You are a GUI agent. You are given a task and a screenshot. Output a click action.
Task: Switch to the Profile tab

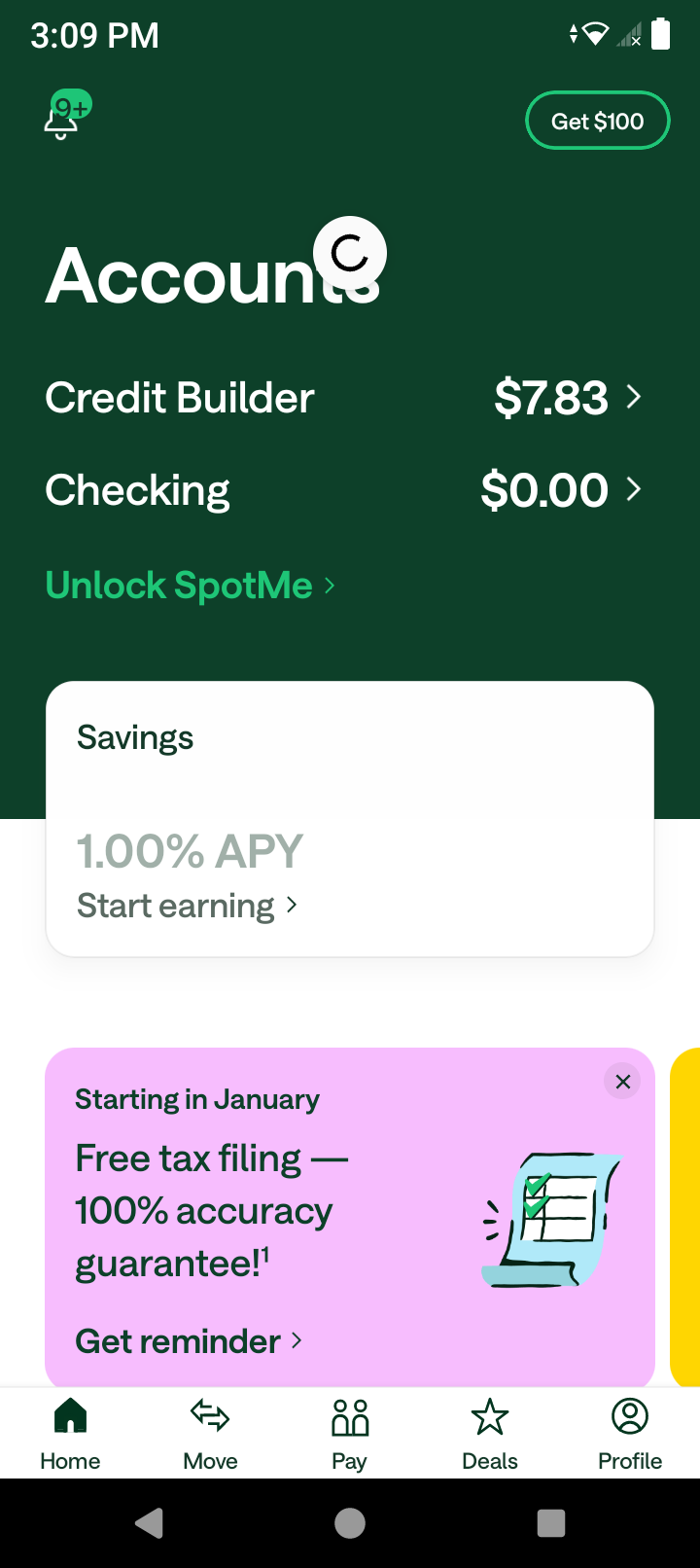(x=630, y=1434)
